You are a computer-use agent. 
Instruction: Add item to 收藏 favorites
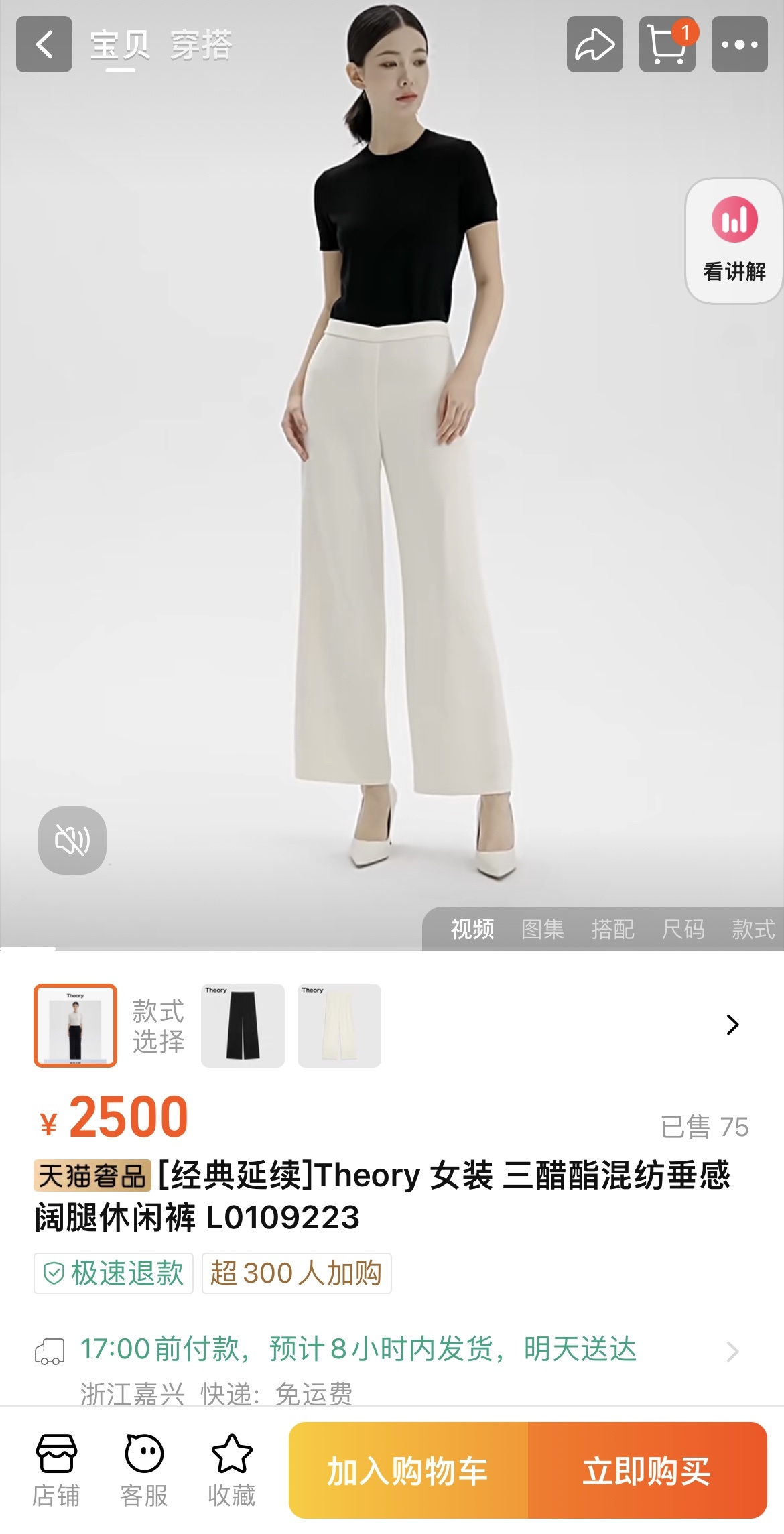tap(232, 1470)
